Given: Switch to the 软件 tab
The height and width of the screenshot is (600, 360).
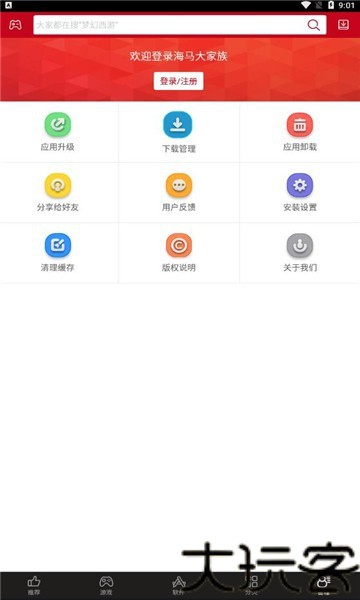Looking at the screenshot, I should pyautogui.click(x=178, y=586).
